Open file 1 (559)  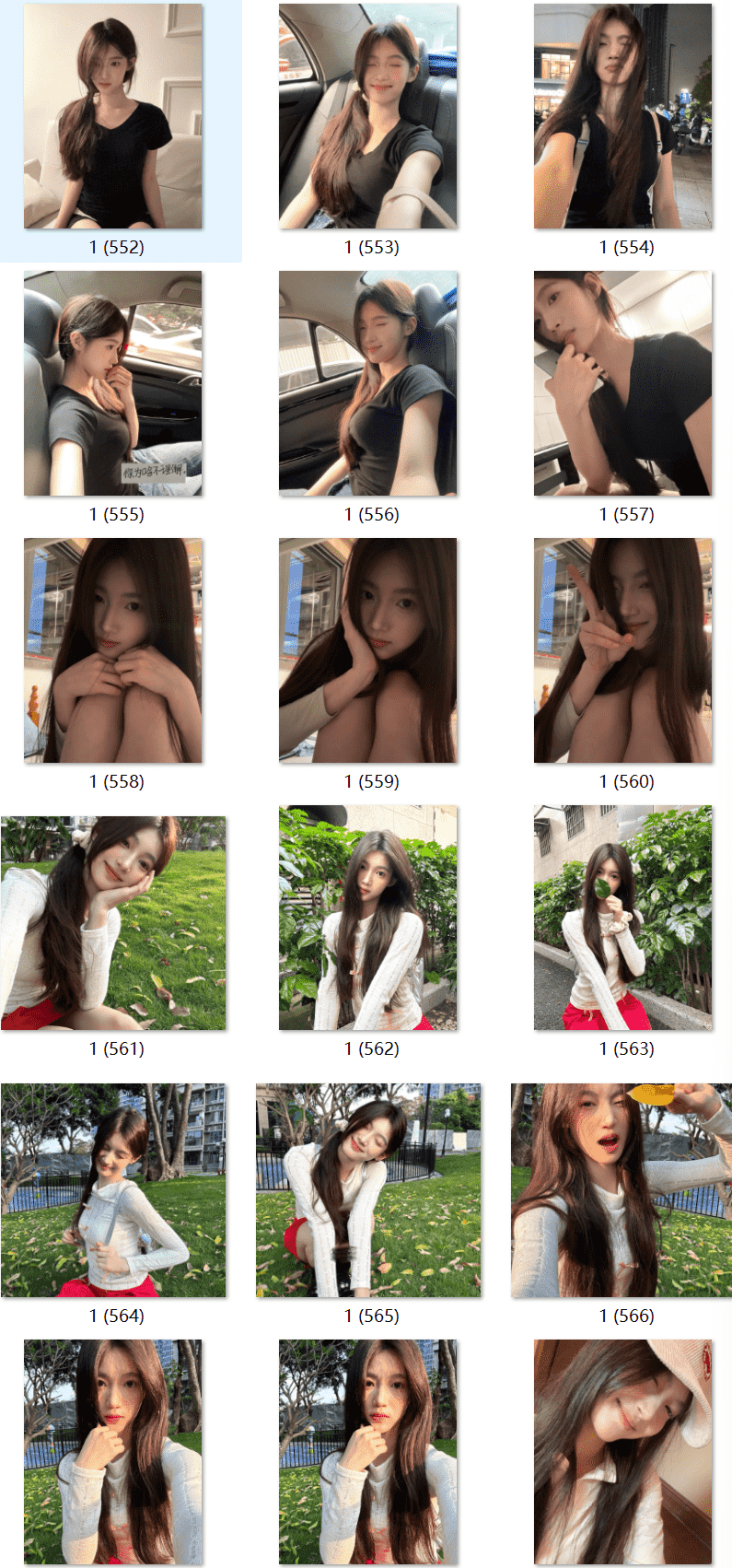click(x=368, y=651)
